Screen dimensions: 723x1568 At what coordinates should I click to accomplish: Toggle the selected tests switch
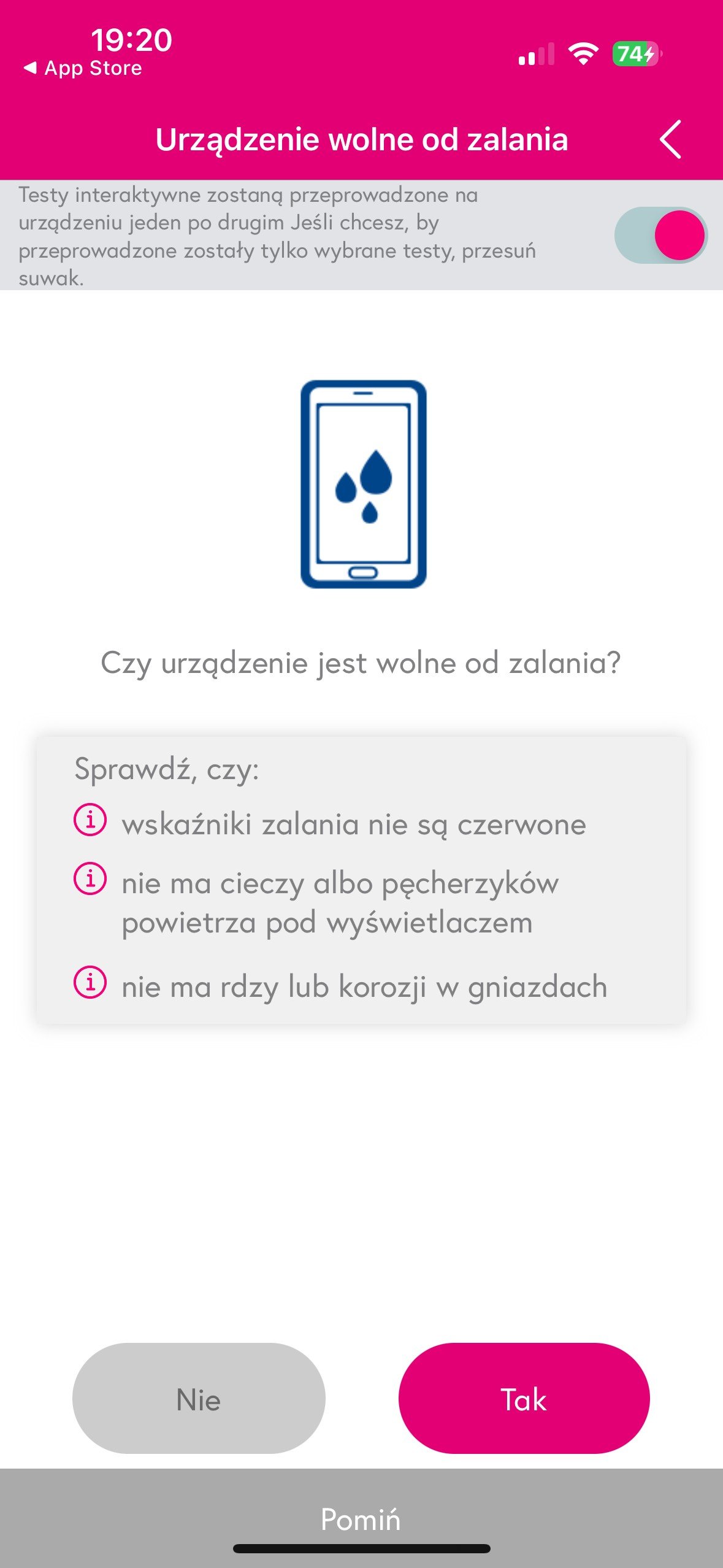(661, 236)
